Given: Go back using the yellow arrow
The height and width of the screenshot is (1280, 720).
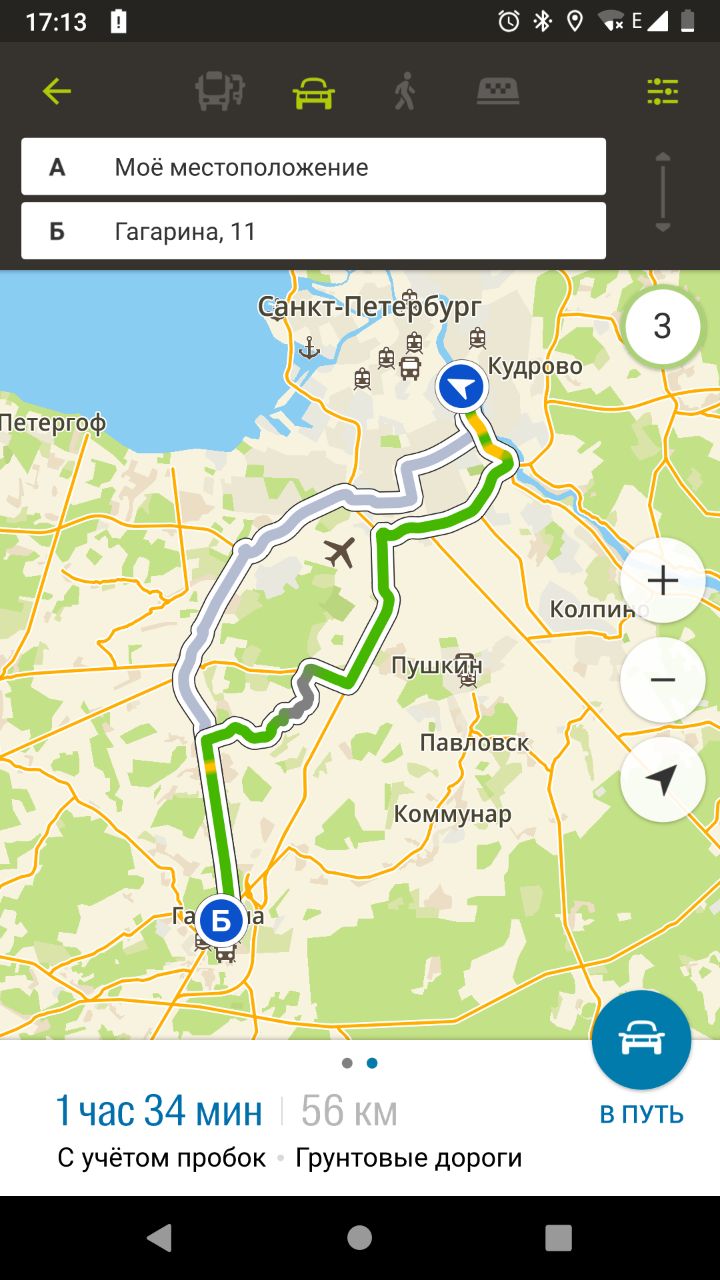Looking at the screenshot, I should [x=57, y=92].
